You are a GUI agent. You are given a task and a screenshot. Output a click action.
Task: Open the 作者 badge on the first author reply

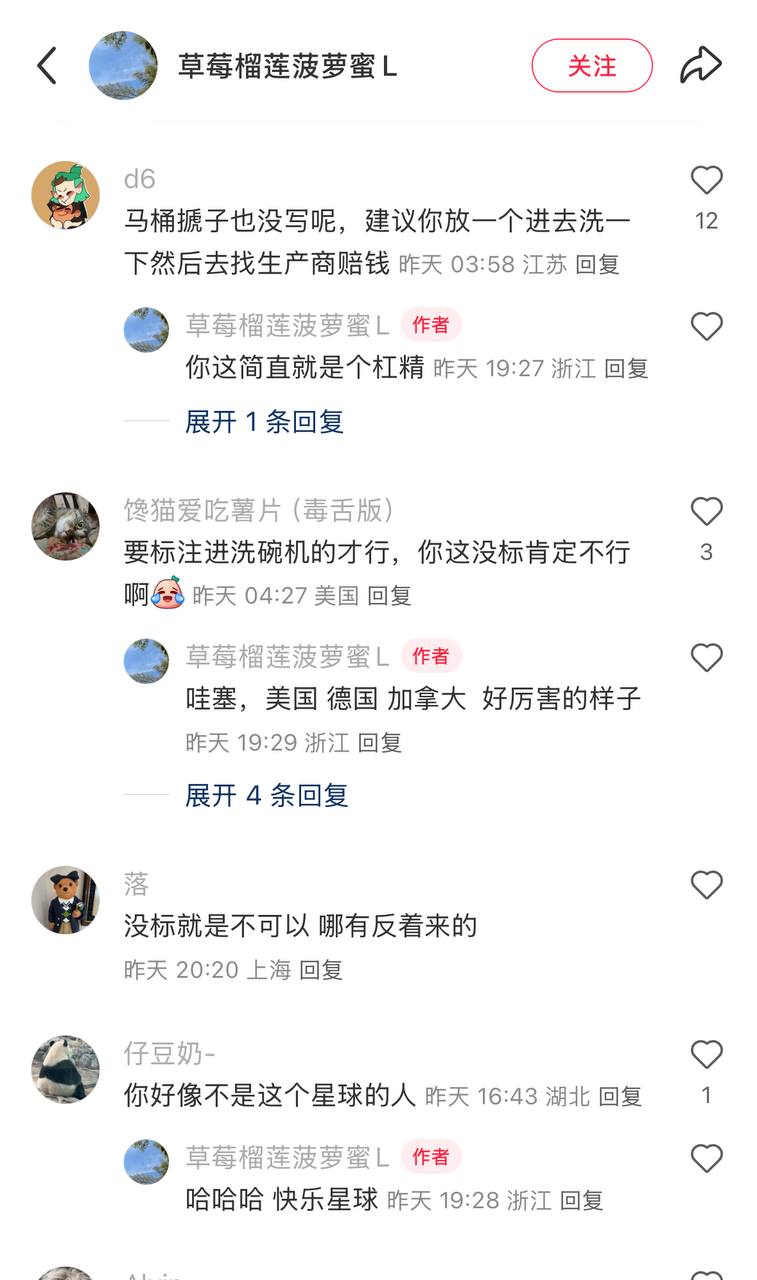click(x=430, y=326)
